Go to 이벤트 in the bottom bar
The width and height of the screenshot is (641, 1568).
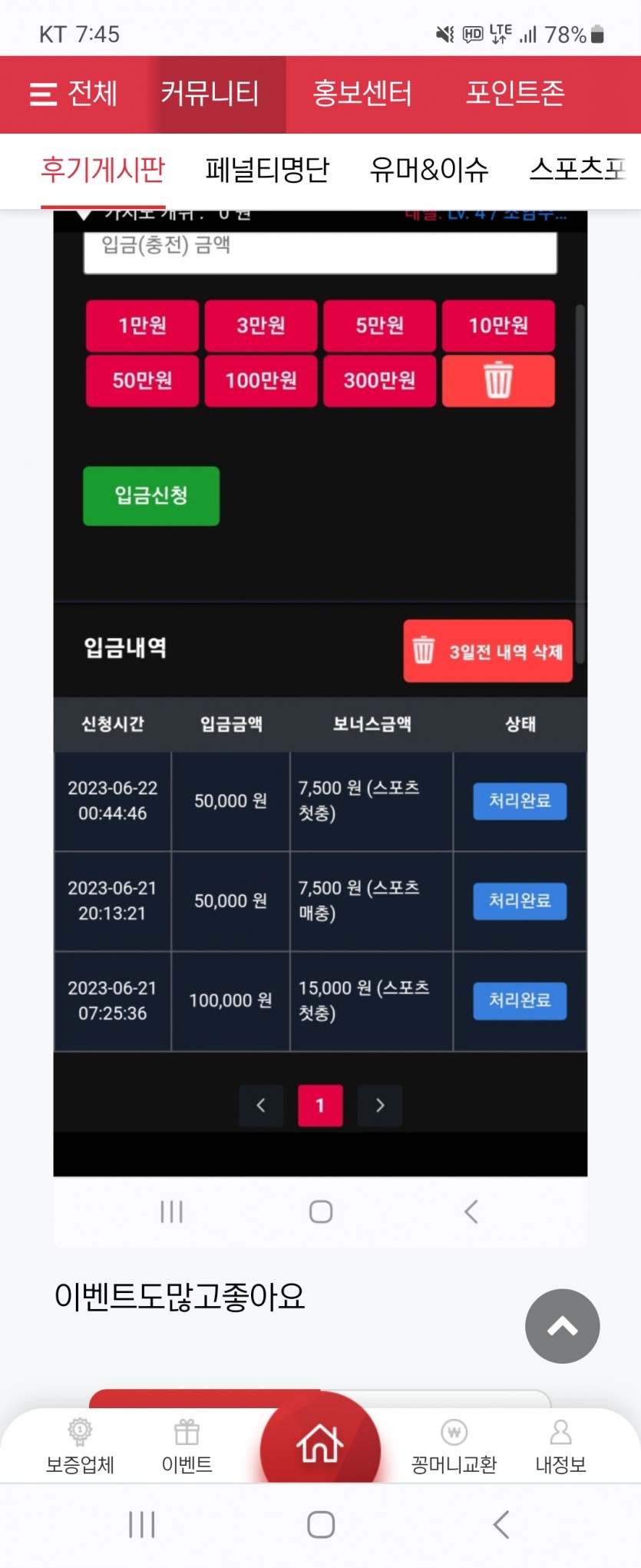point(187,1447)
